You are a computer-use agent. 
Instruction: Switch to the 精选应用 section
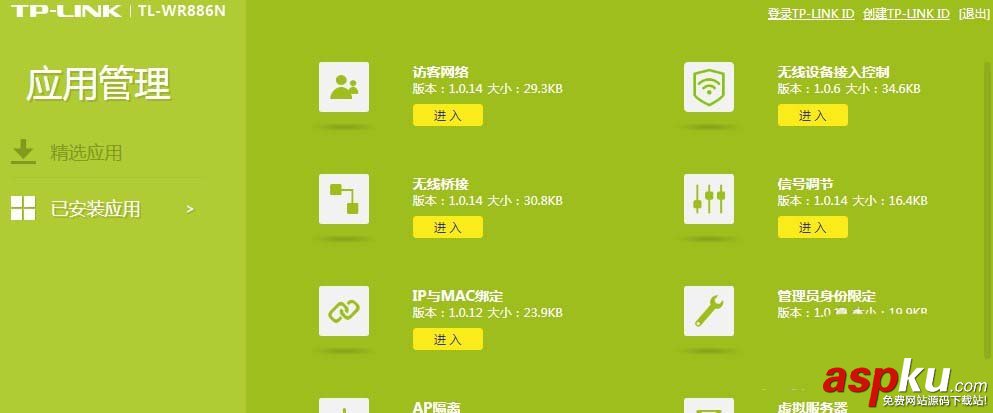coord(86,153)
